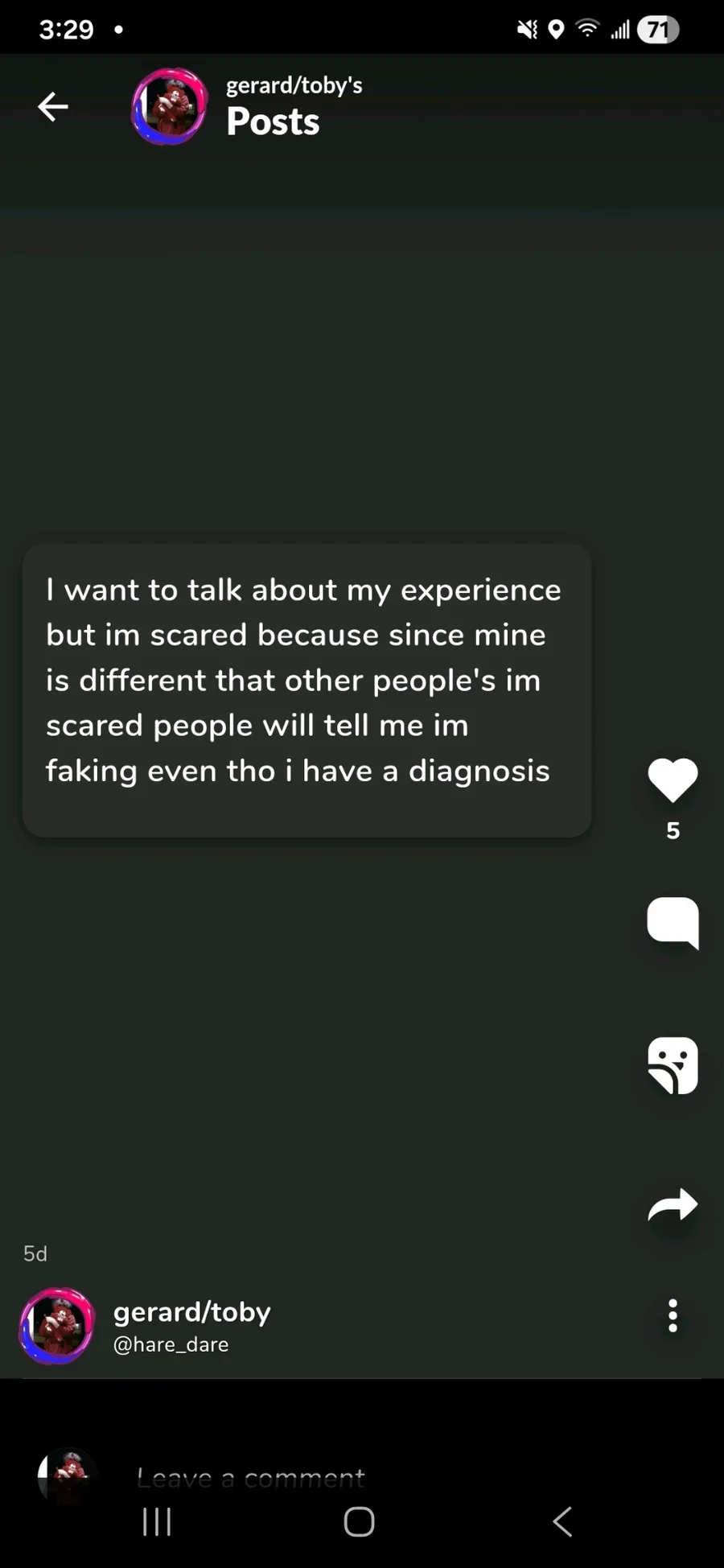Go back using the top-left arrow

click(x=53, y=106)
